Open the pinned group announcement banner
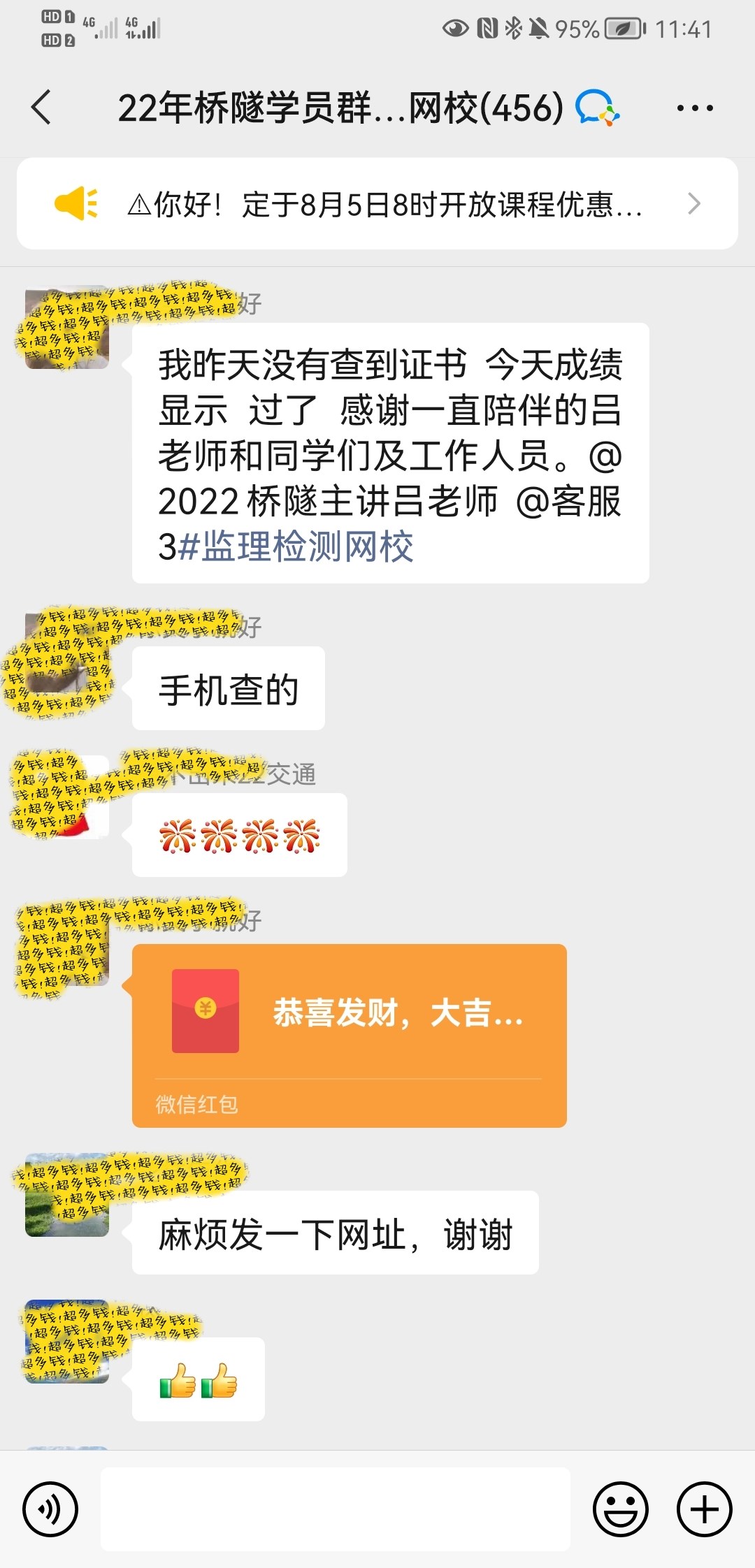Screen dimensions: 755x1568 click(x=377, y=204)
